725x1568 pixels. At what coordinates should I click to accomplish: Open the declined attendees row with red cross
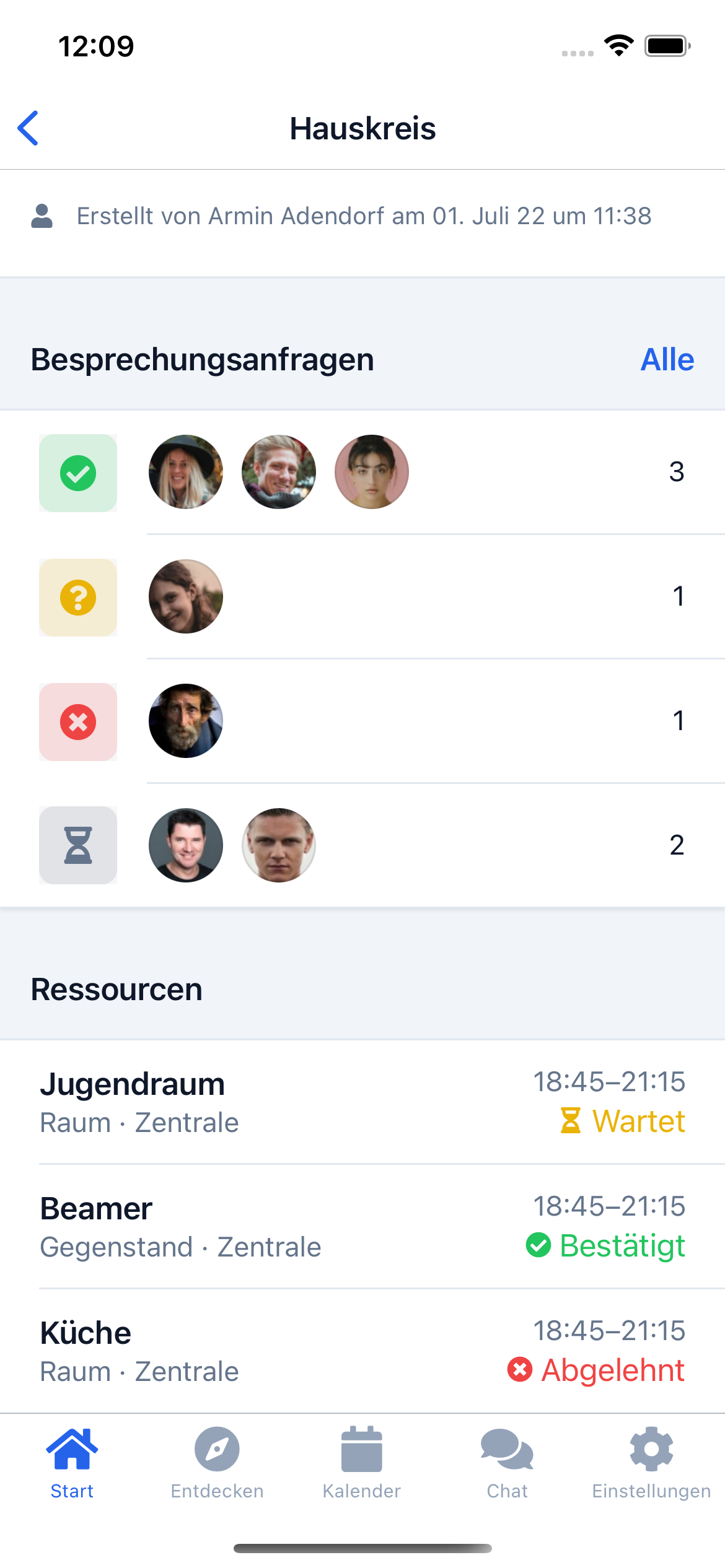pos(362,721)
